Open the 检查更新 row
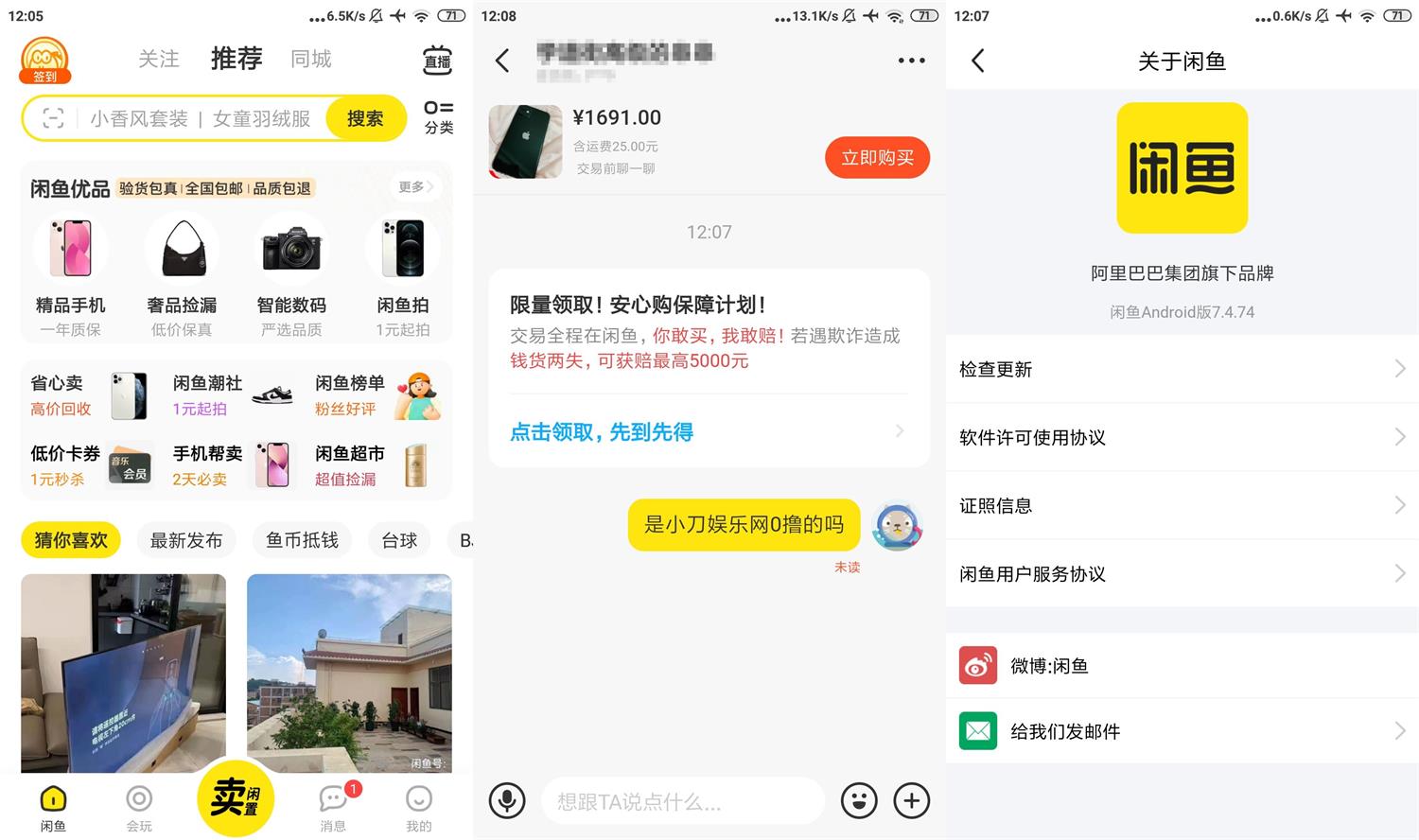The image size is (1419, 840). point(1182,369)
